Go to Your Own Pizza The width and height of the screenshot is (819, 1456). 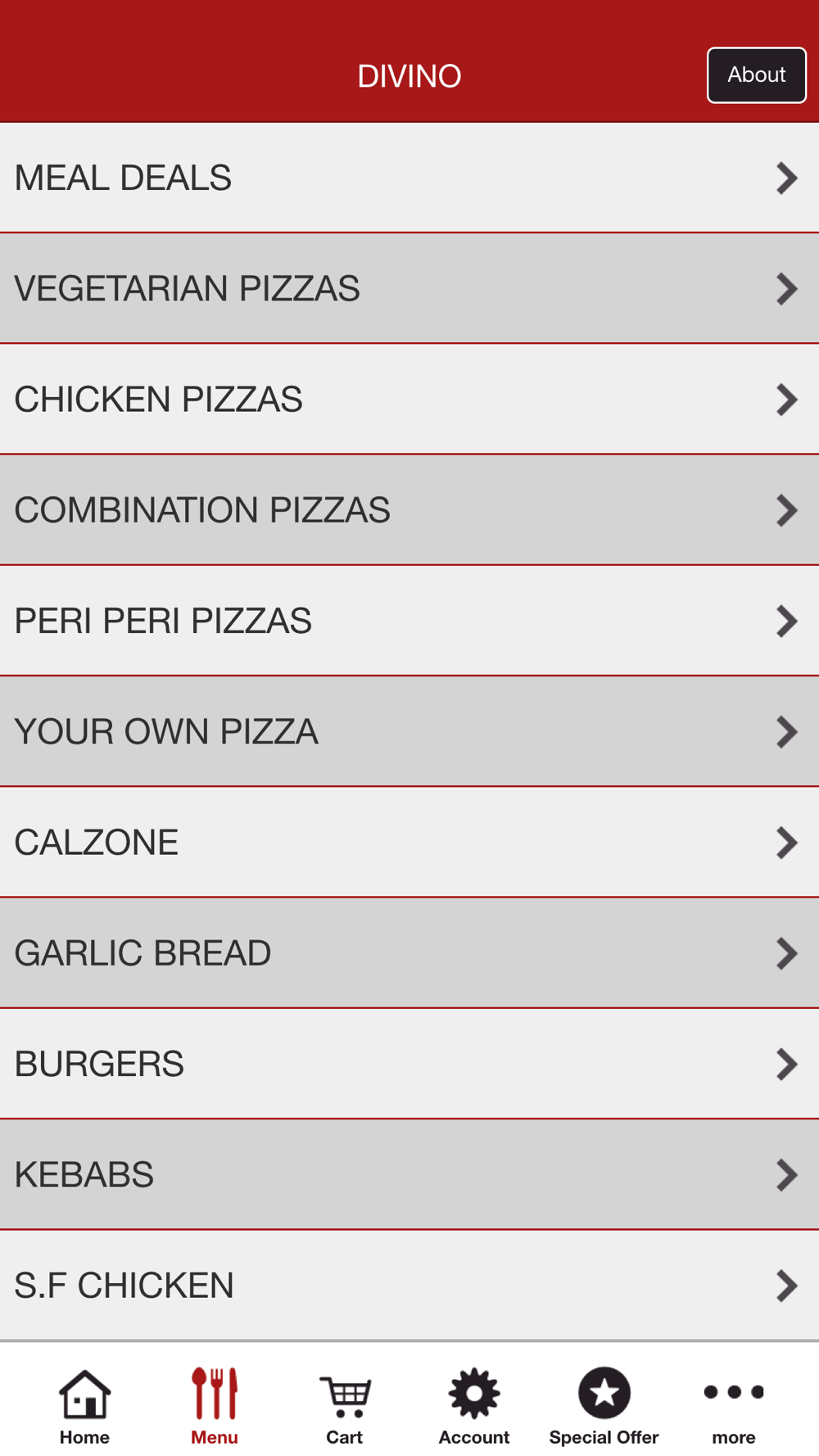(x=409, y=731)
